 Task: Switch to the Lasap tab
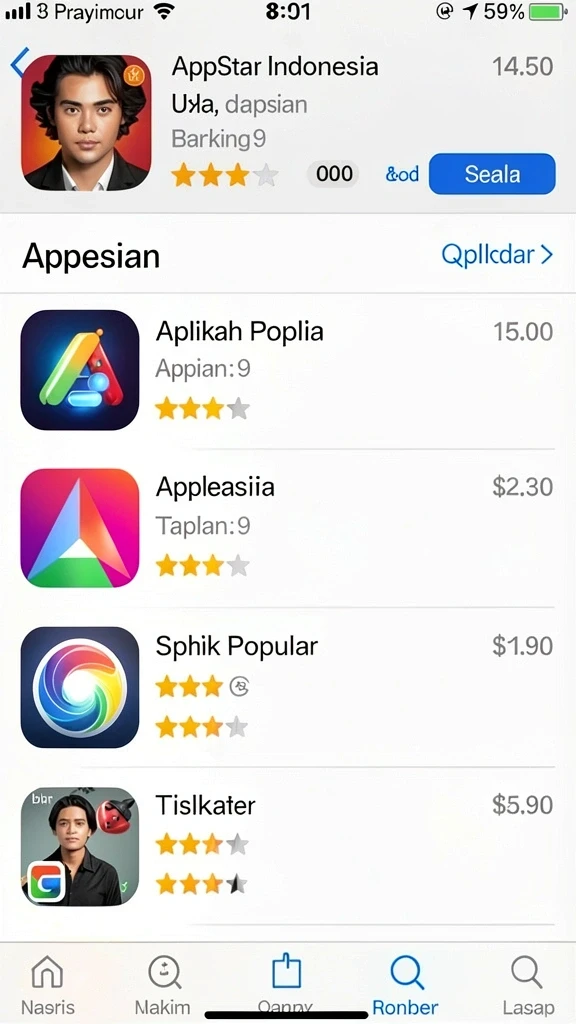(527, 984)
